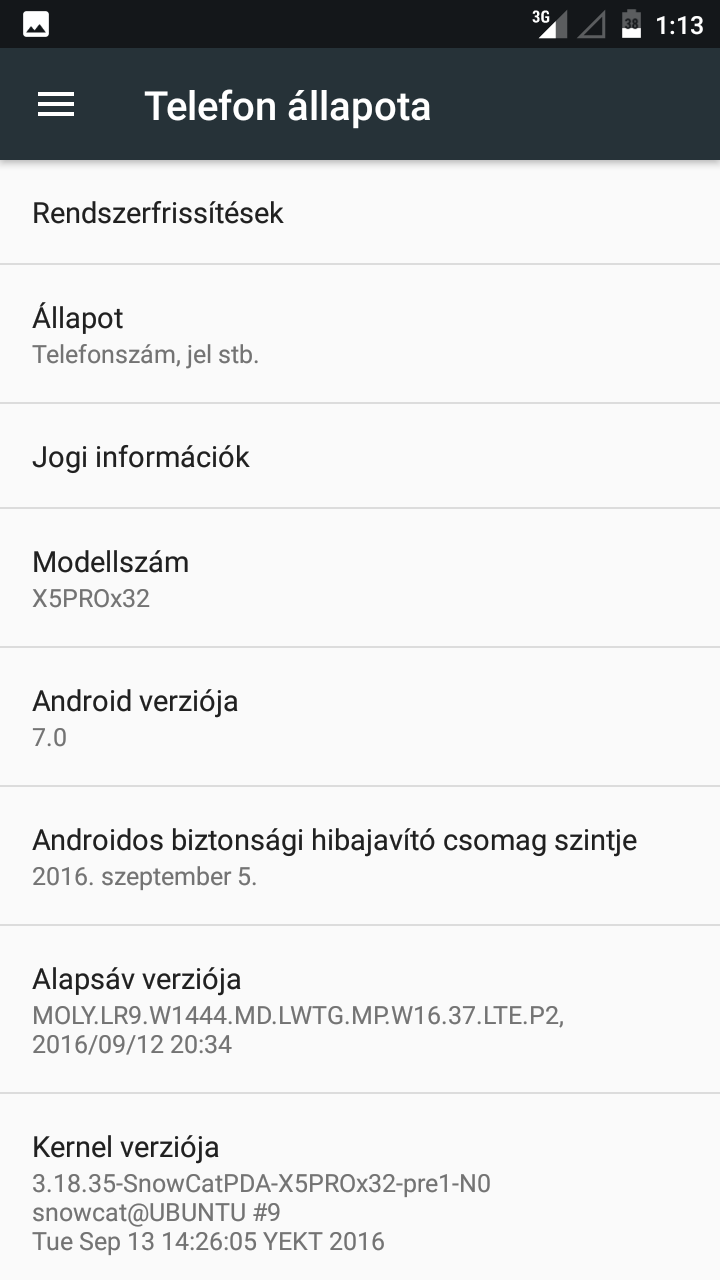Open Jogi információk

tap(360, 456)
